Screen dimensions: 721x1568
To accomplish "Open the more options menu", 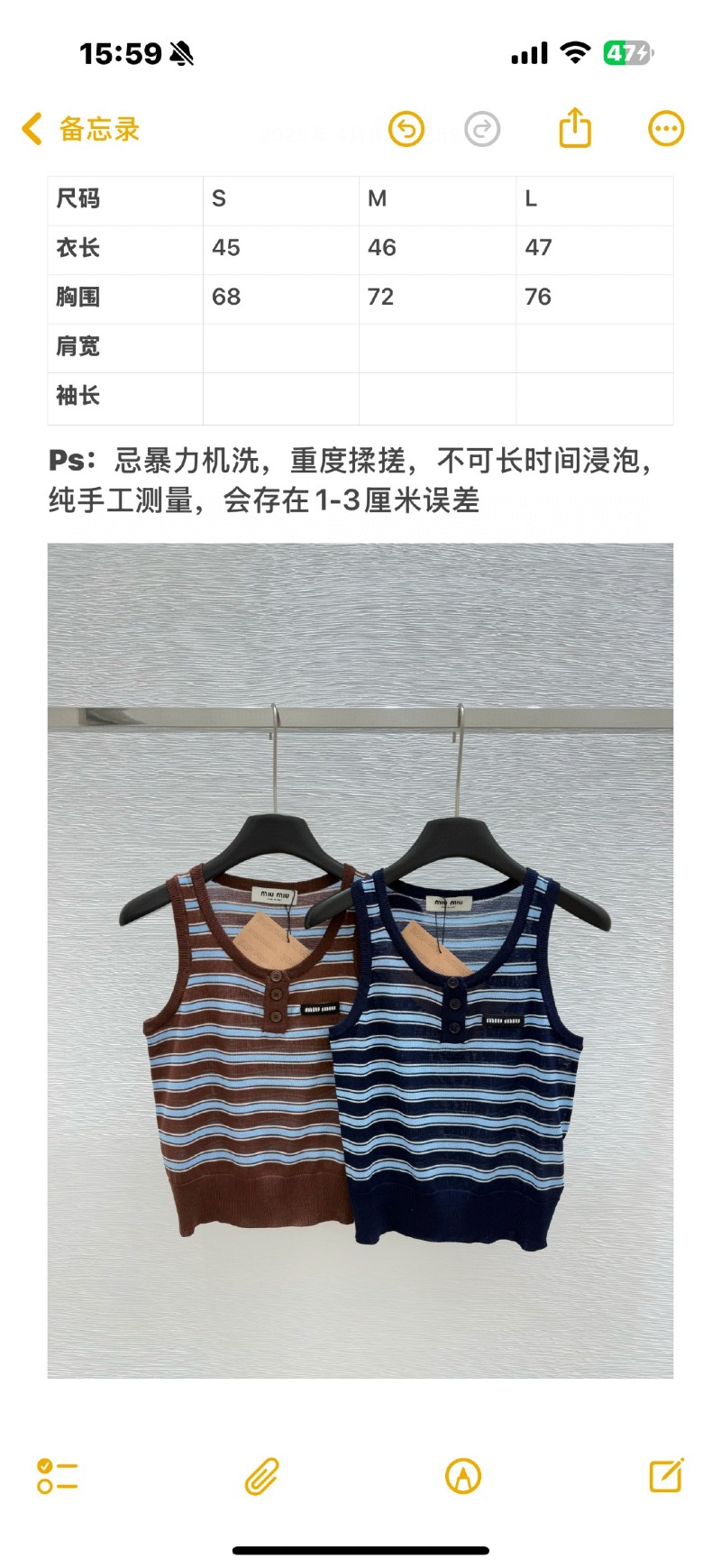I will tap(666, 129).
